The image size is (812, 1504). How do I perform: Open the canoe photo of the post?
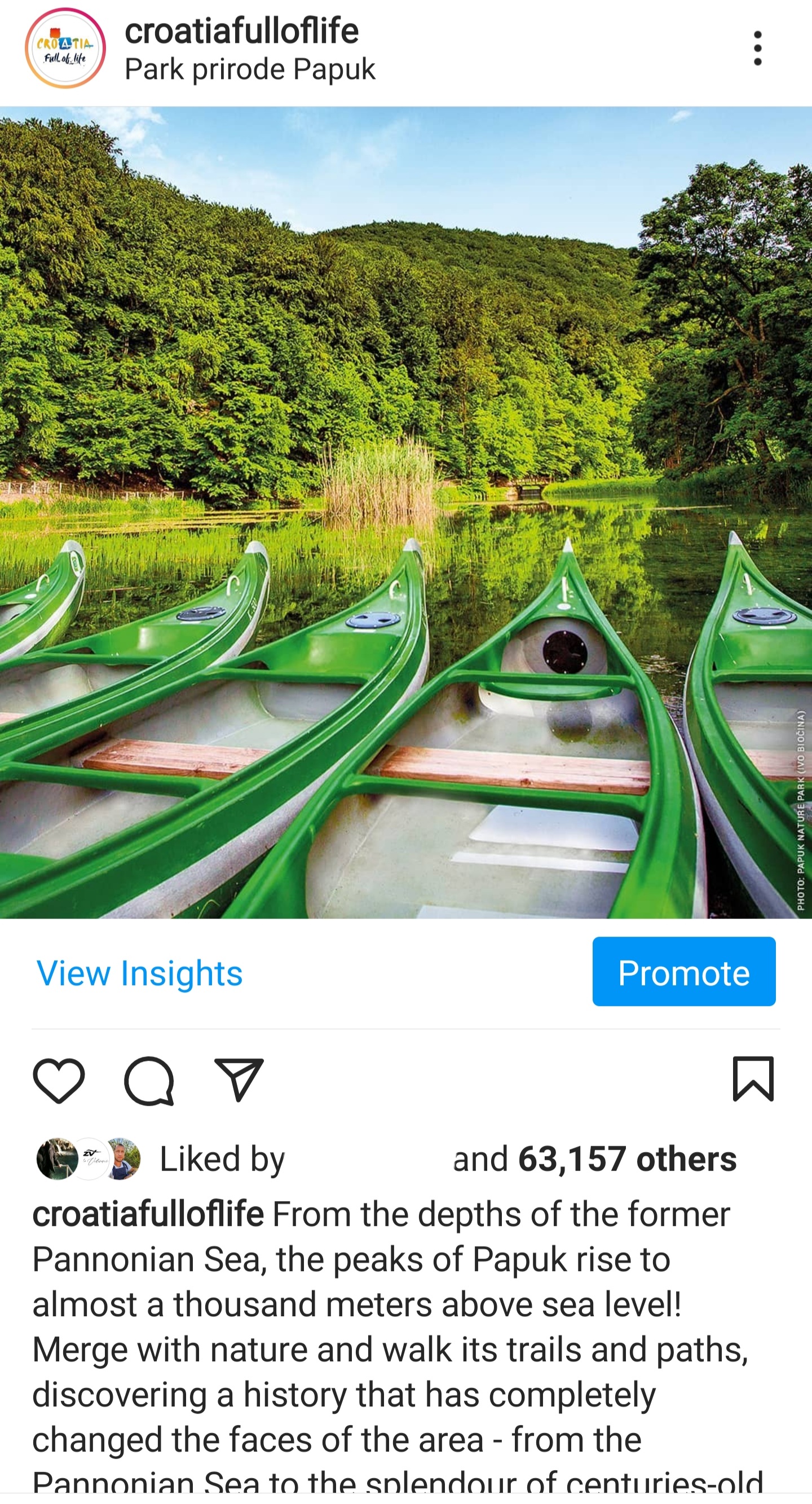click(x=405, y=512)
